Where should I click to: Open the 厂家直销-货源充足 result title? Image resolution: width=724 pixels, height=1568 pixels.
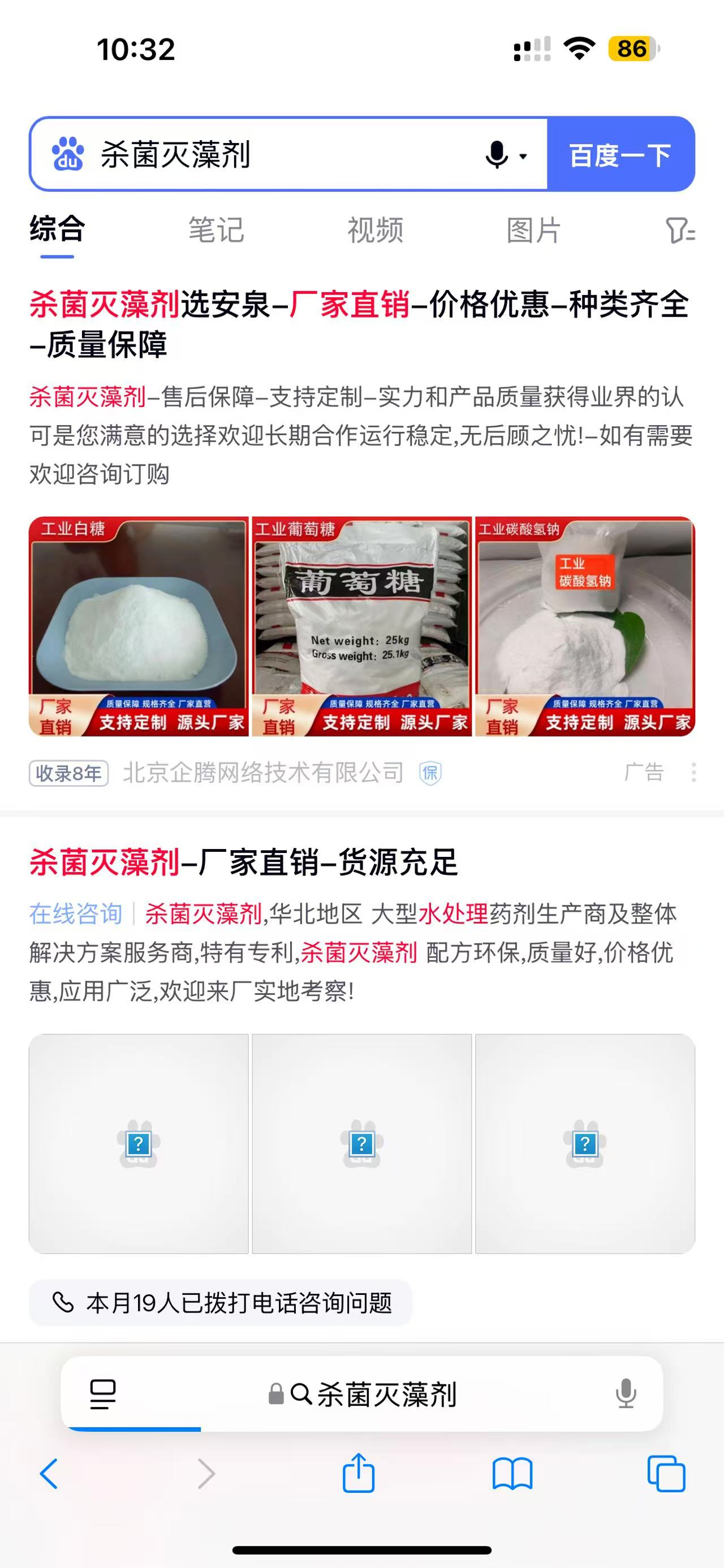244,862
